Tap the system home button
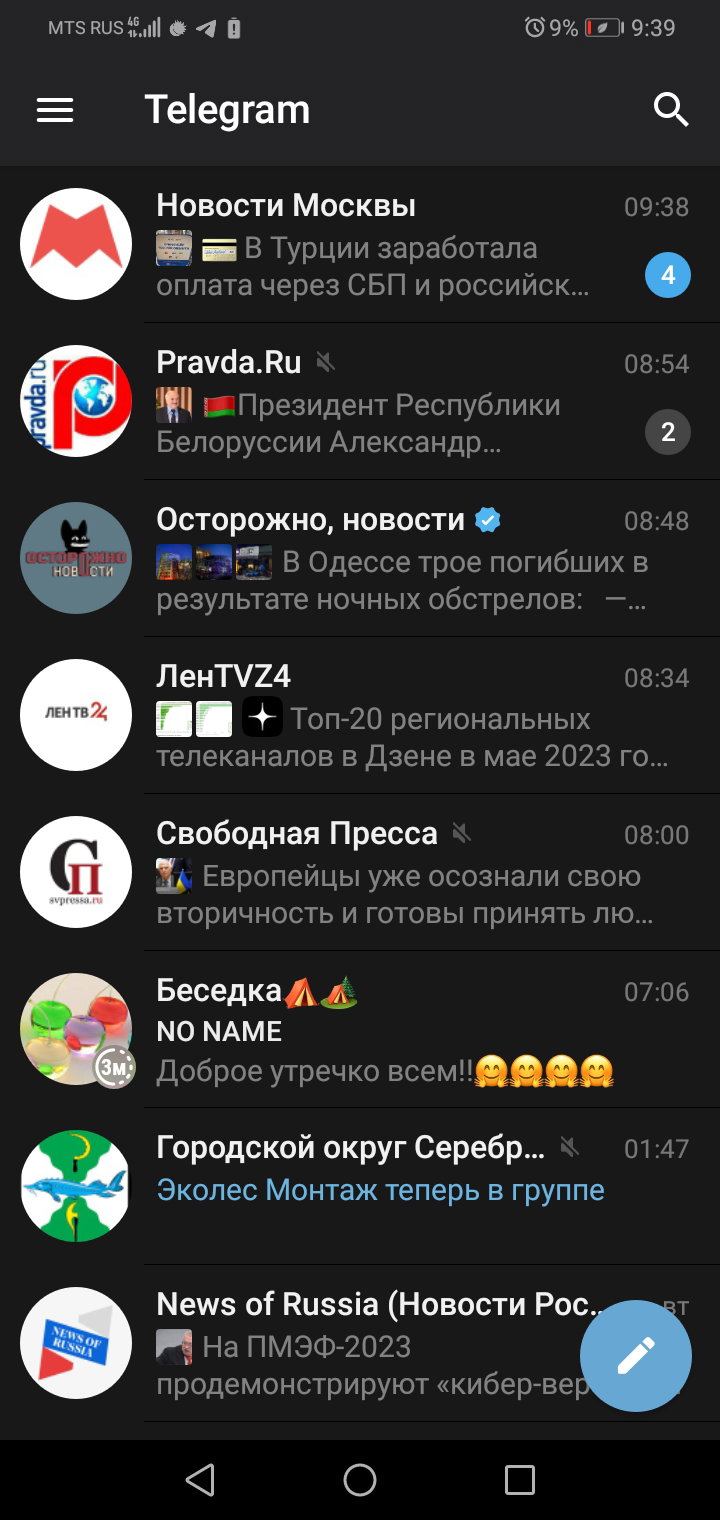The image size is (720, 1520). [360, 1480]
